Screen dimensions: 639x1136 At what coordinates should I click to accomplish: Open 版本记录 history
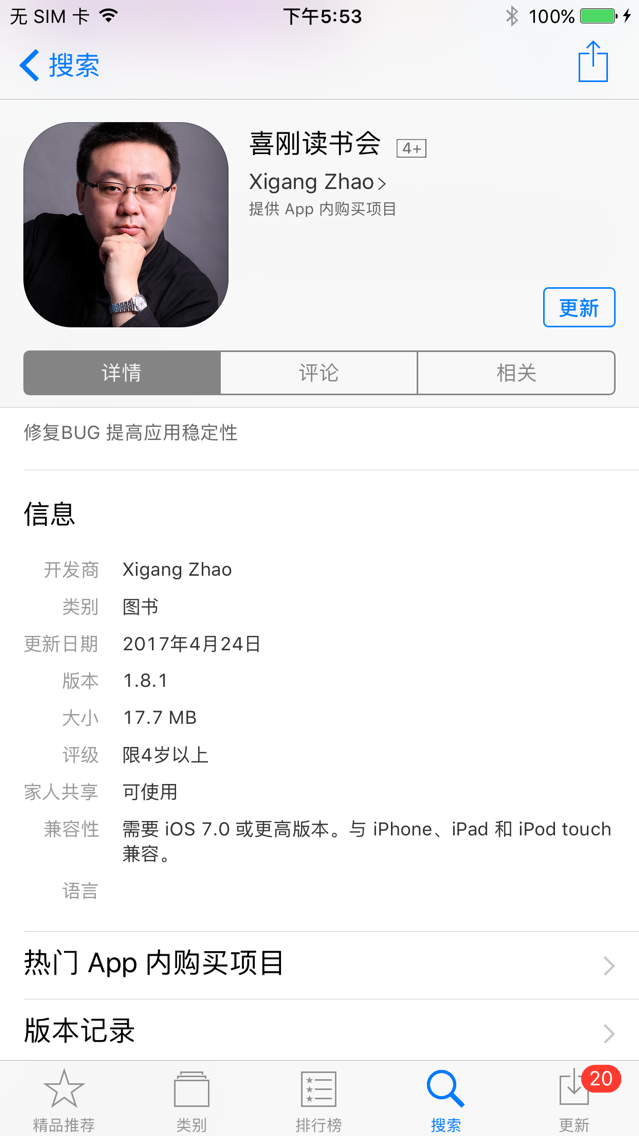[x=319, y=1031]
